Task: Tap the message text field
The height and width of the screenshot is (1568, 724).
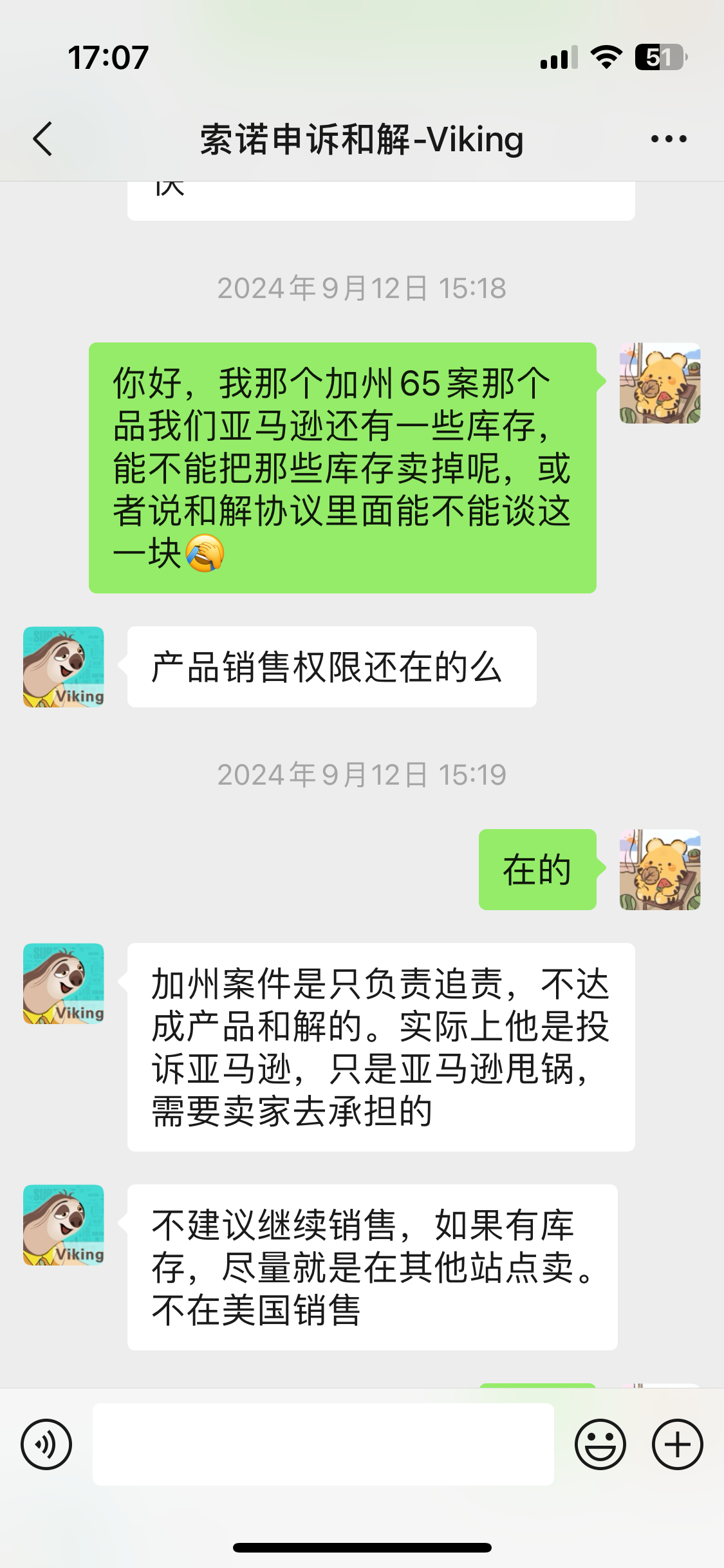Action: tap(323, 1444)
